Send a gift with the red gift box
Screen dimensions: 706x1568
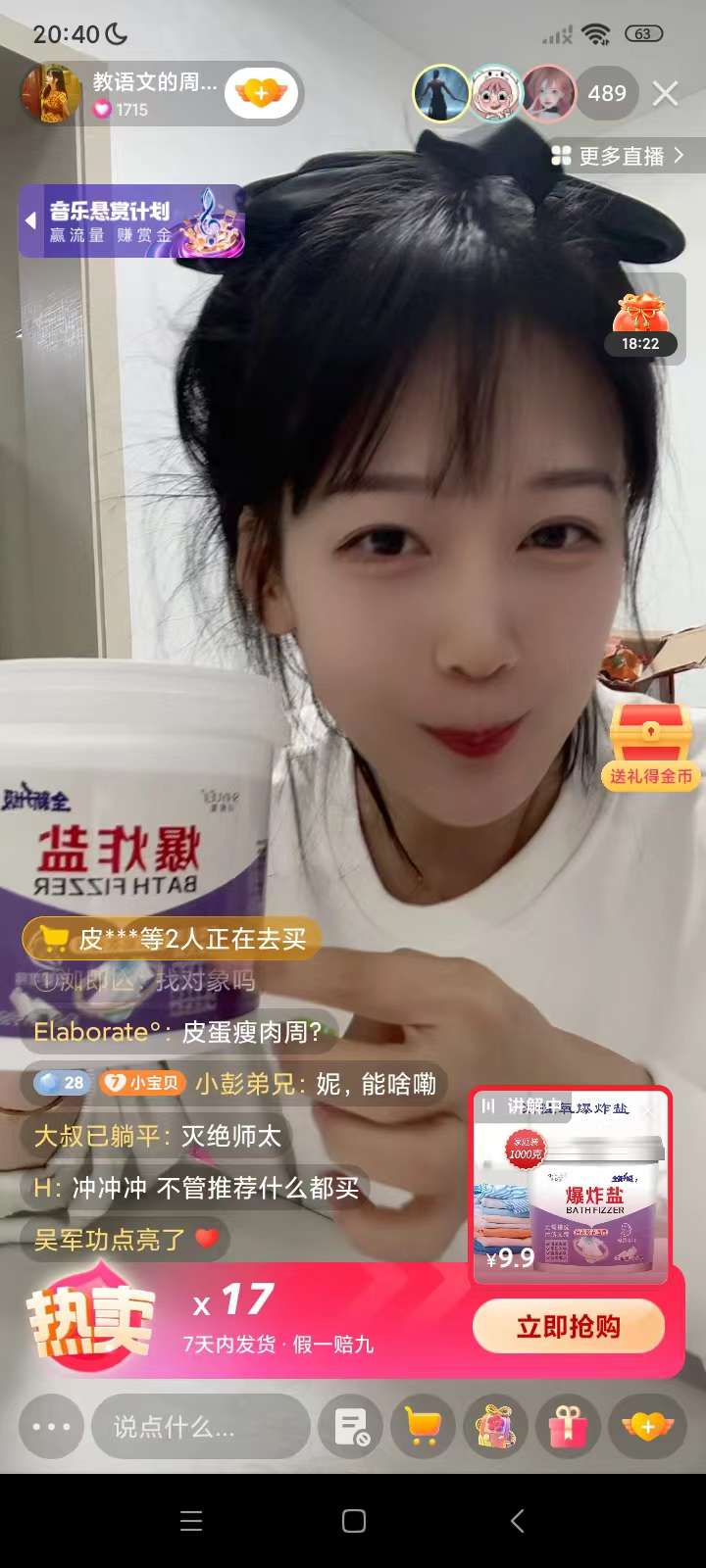pos(568,1427)
